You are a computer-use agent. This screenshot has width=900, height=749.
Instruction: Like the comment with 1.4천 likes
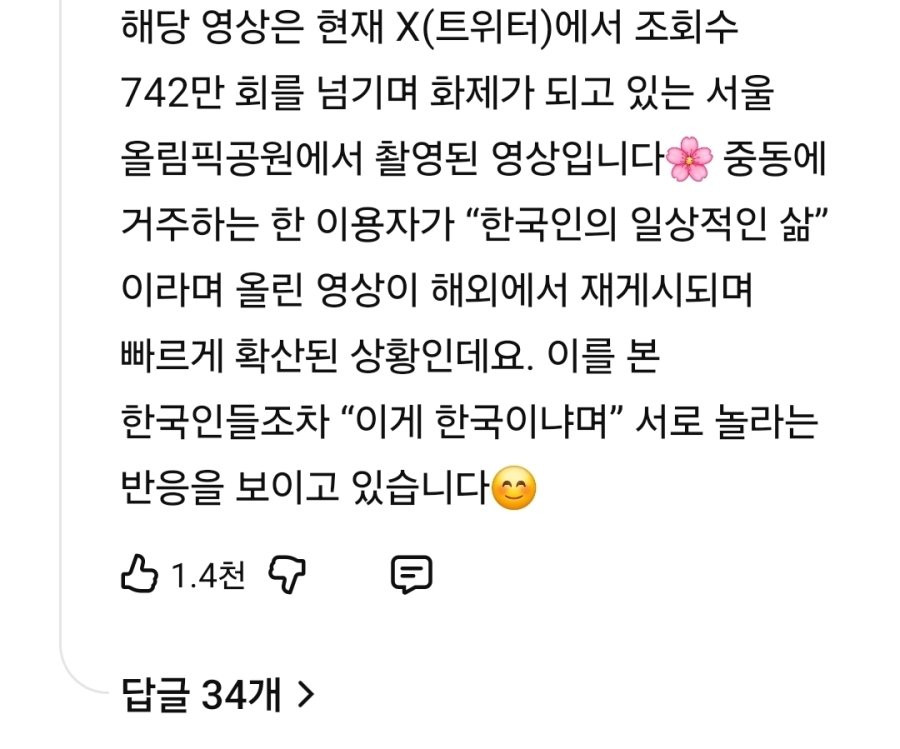(140, 574)
